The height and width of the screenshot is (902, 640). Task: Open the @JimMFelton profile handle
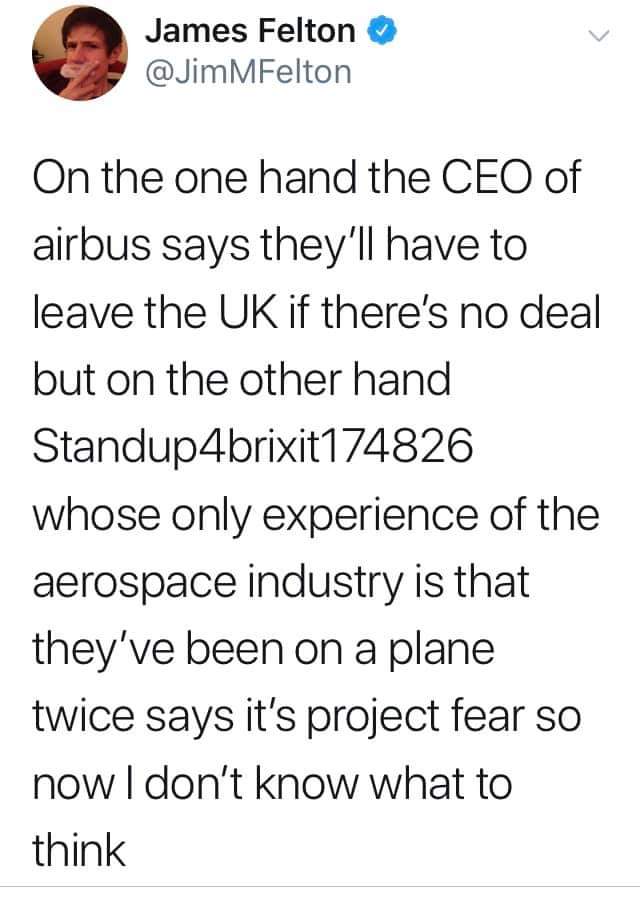tap(248, 72)
